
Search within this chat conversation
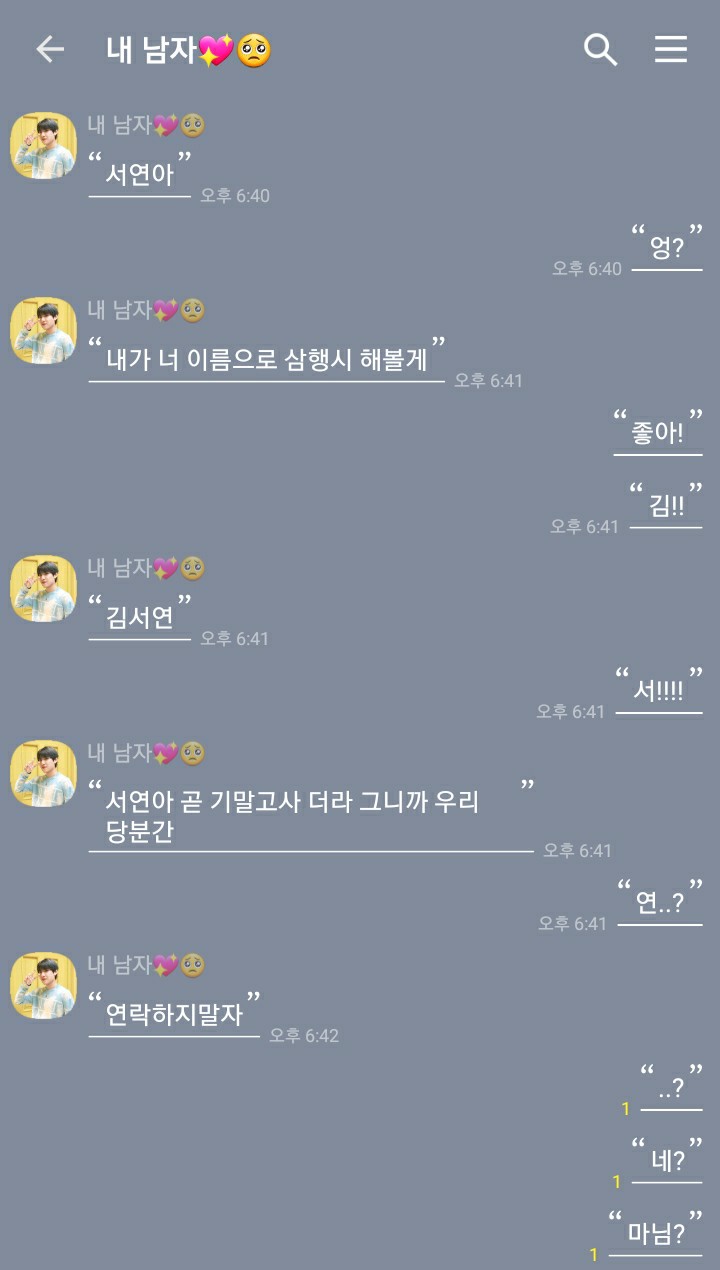[600, 49]
